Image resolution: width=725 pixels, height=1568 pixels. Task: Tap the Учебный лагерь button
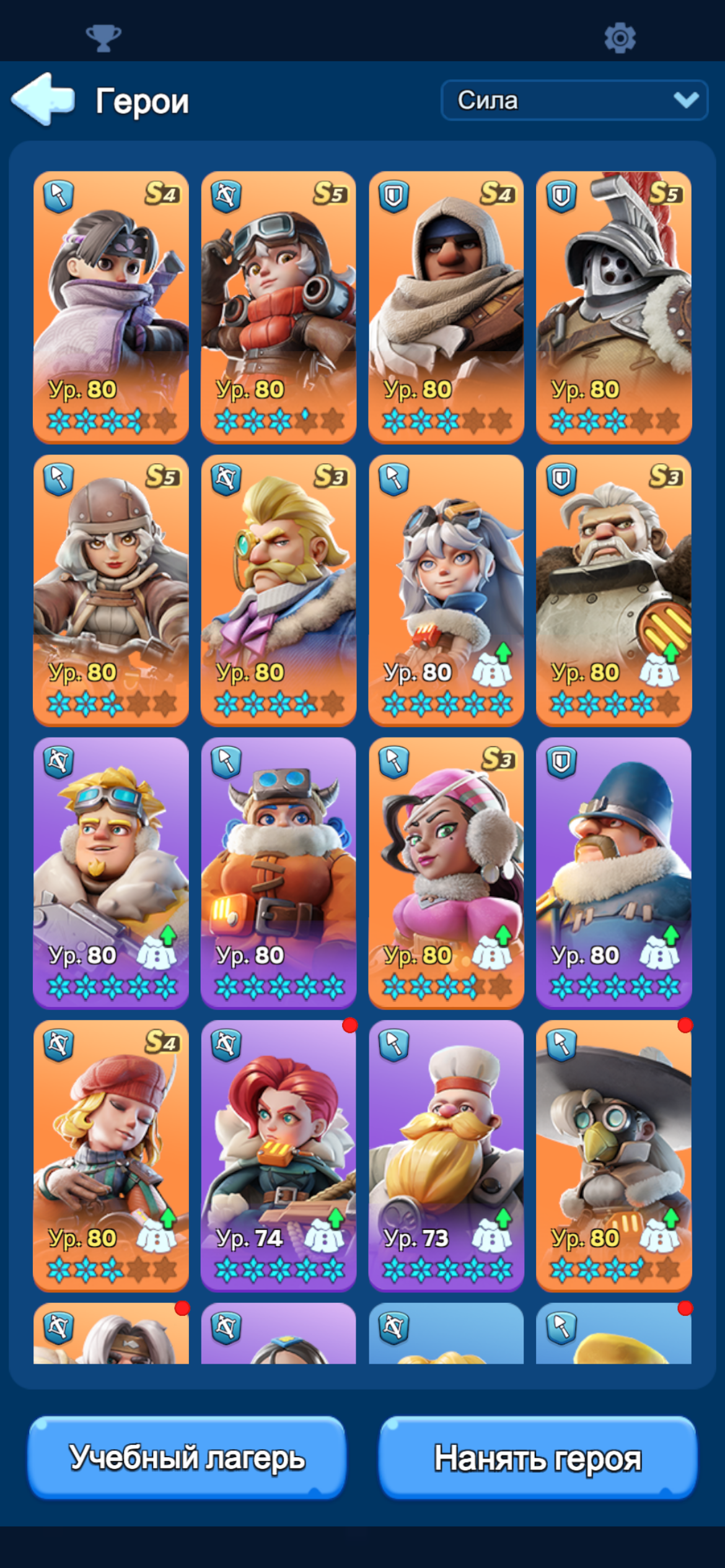click(187, 1457)
